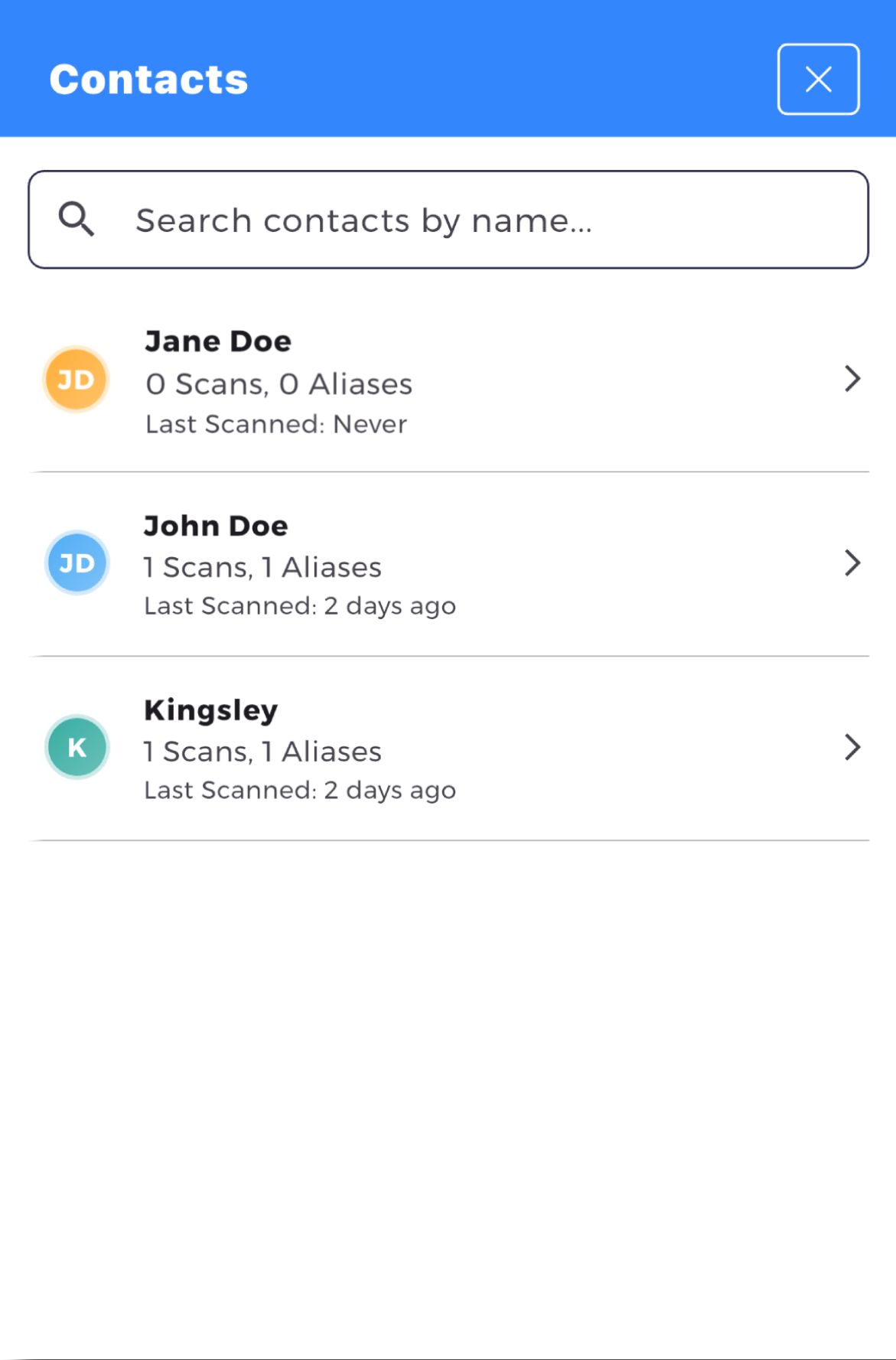Click John Doe's last scanned info
896x1360 pixels.
[300, 605]
